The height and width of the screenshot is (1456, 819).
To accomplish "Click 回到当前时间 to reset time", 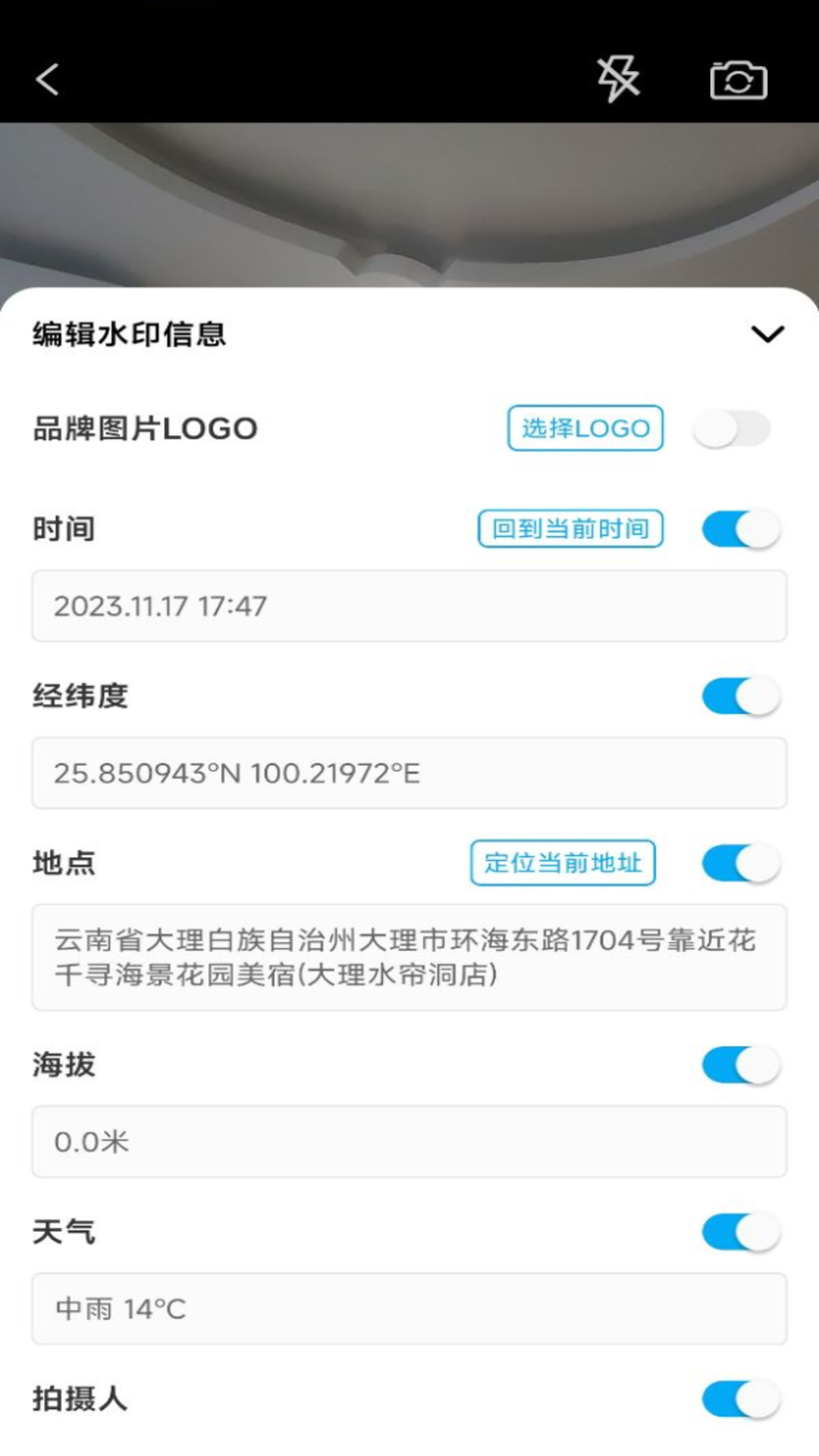I will coord(570,530).
